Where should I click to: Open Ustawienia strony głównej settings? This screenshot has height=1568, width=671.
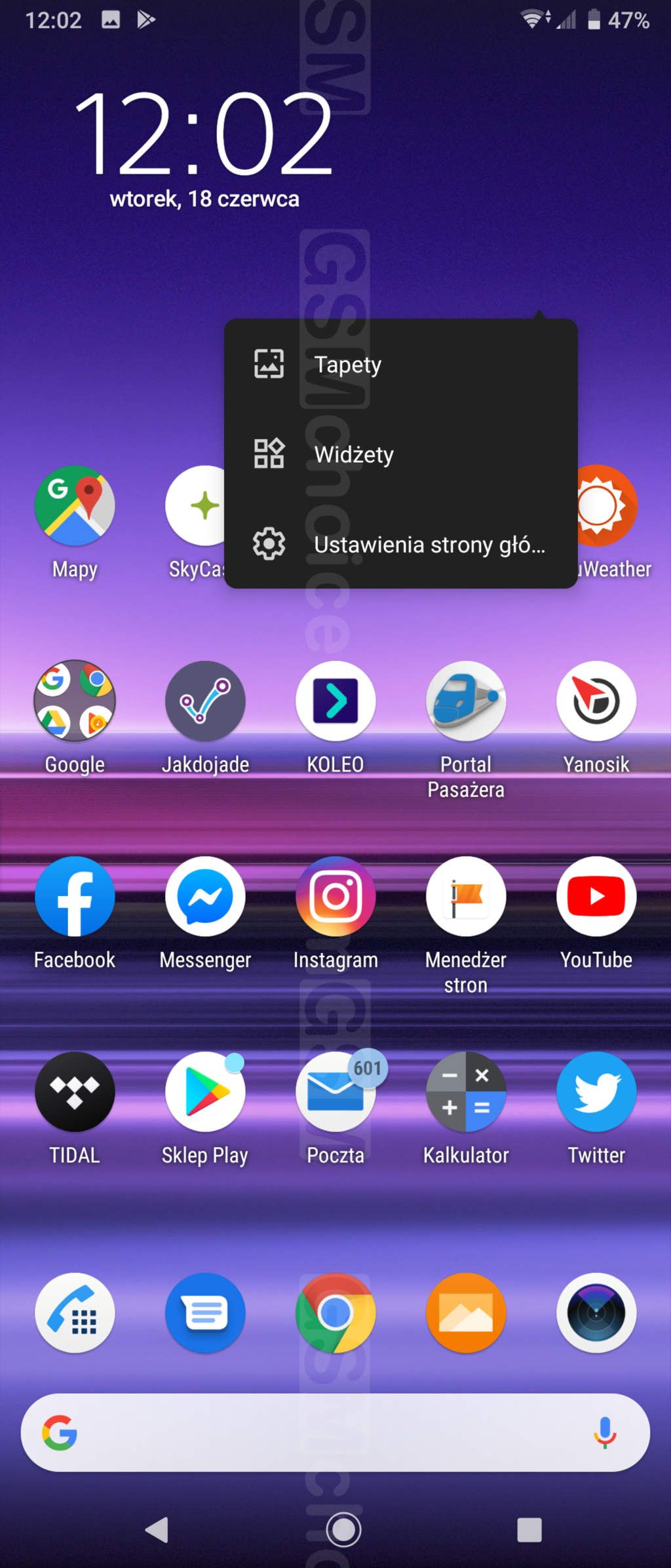[x=400, y=544]
